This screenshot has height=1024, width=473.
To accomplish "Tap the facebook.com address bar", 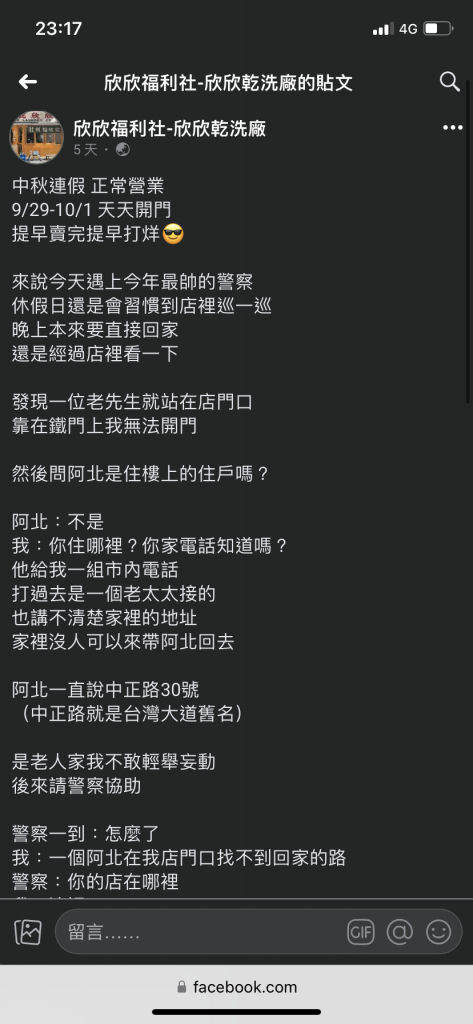I will 236,987.
